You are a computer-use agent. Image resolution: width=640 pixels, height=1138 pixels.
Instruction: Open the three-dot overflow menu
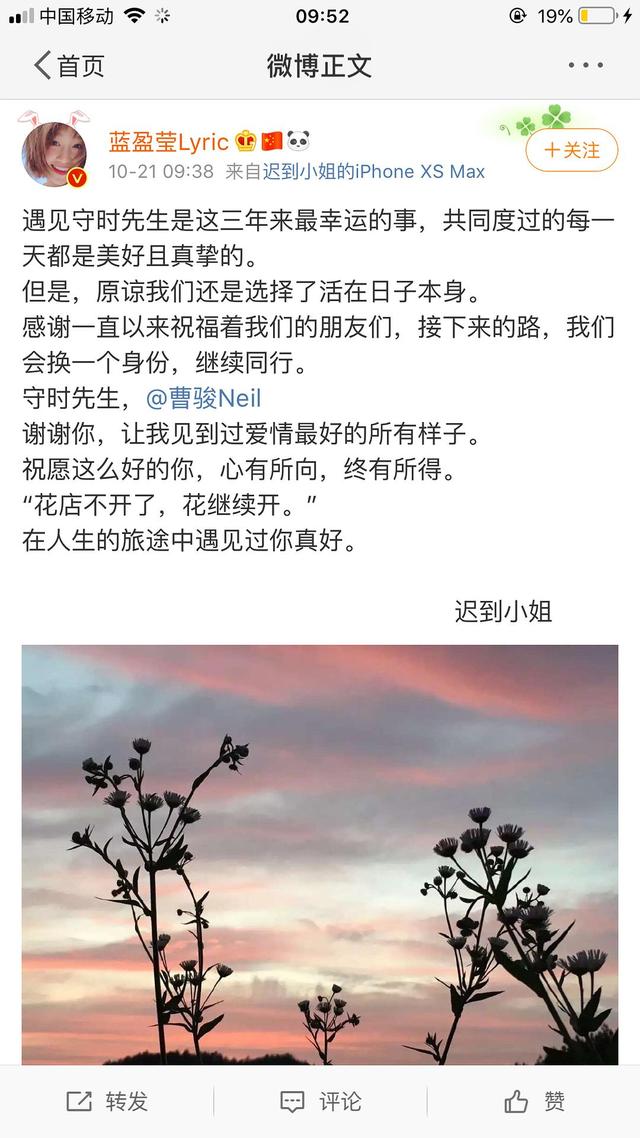(585, 66)
